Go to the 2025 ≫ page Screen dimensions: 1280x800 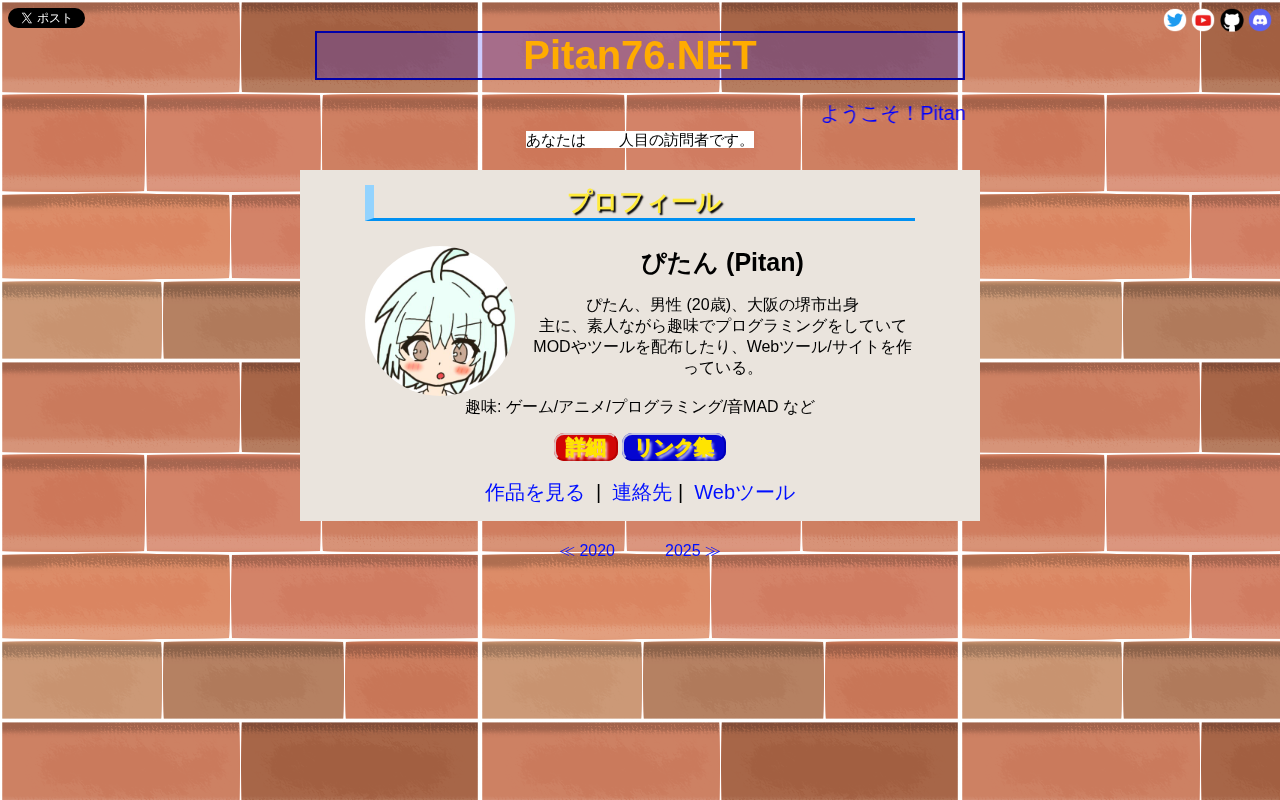tap(693, 551)
